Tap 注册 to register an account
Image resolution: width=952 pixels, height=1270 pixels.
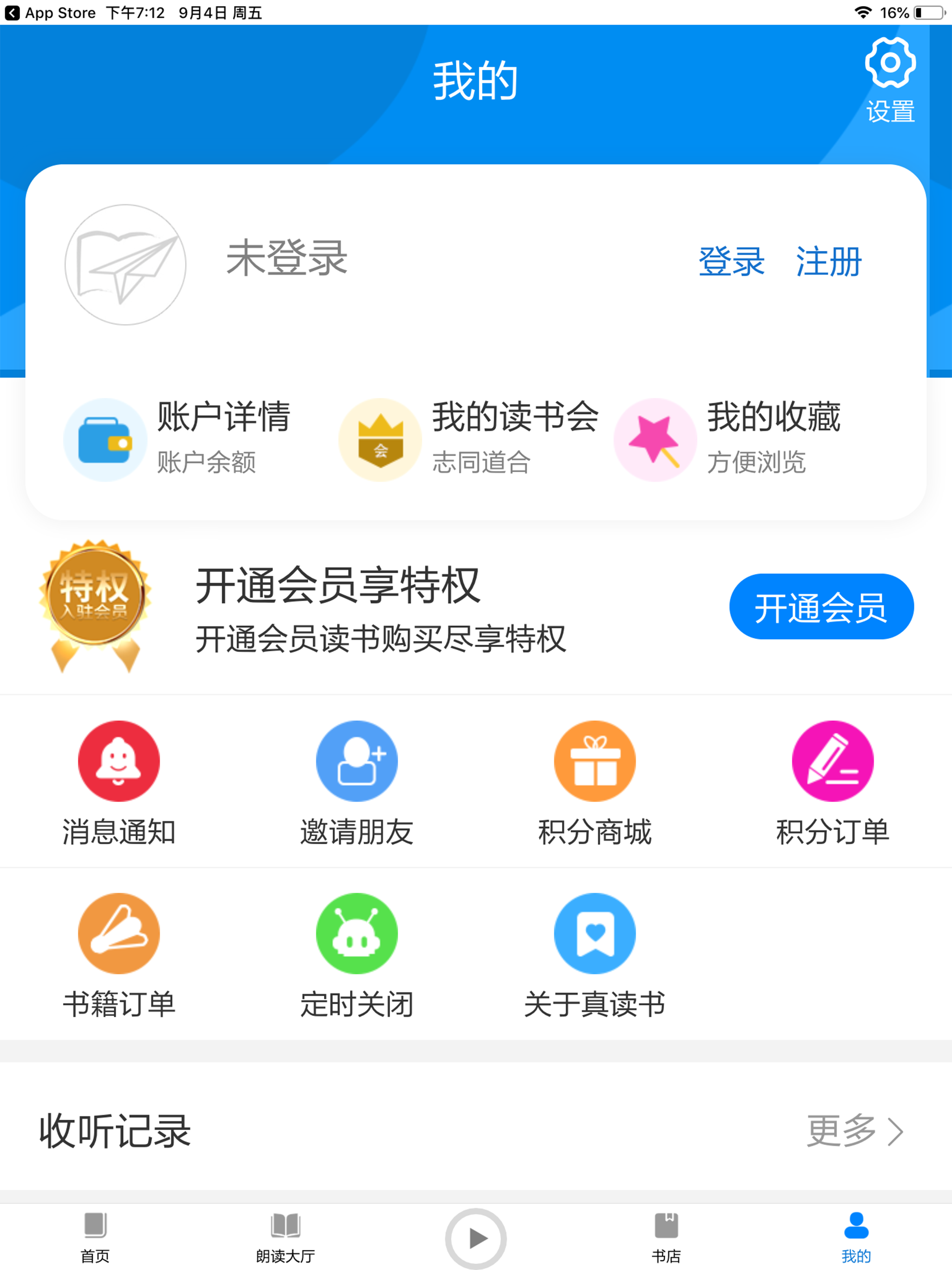(x=828, y=262)
